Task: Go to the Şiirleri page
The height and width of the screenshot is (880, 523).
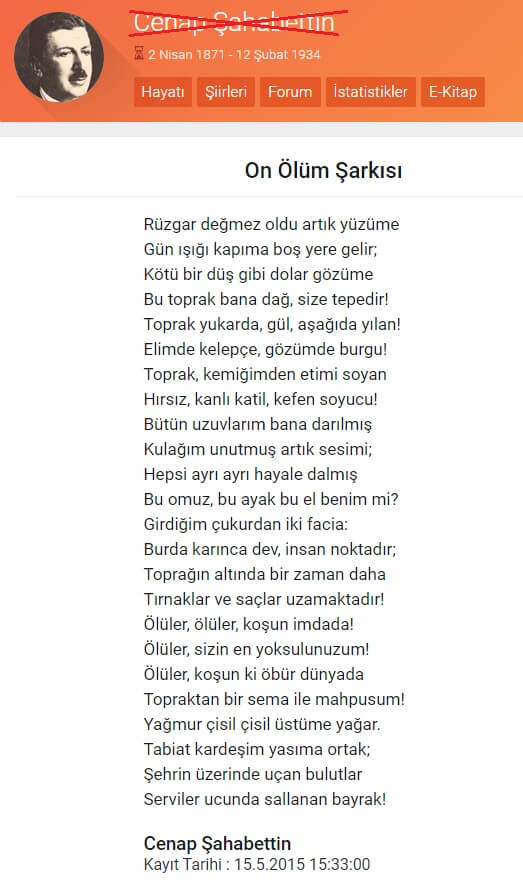Action: click(226, 92)
